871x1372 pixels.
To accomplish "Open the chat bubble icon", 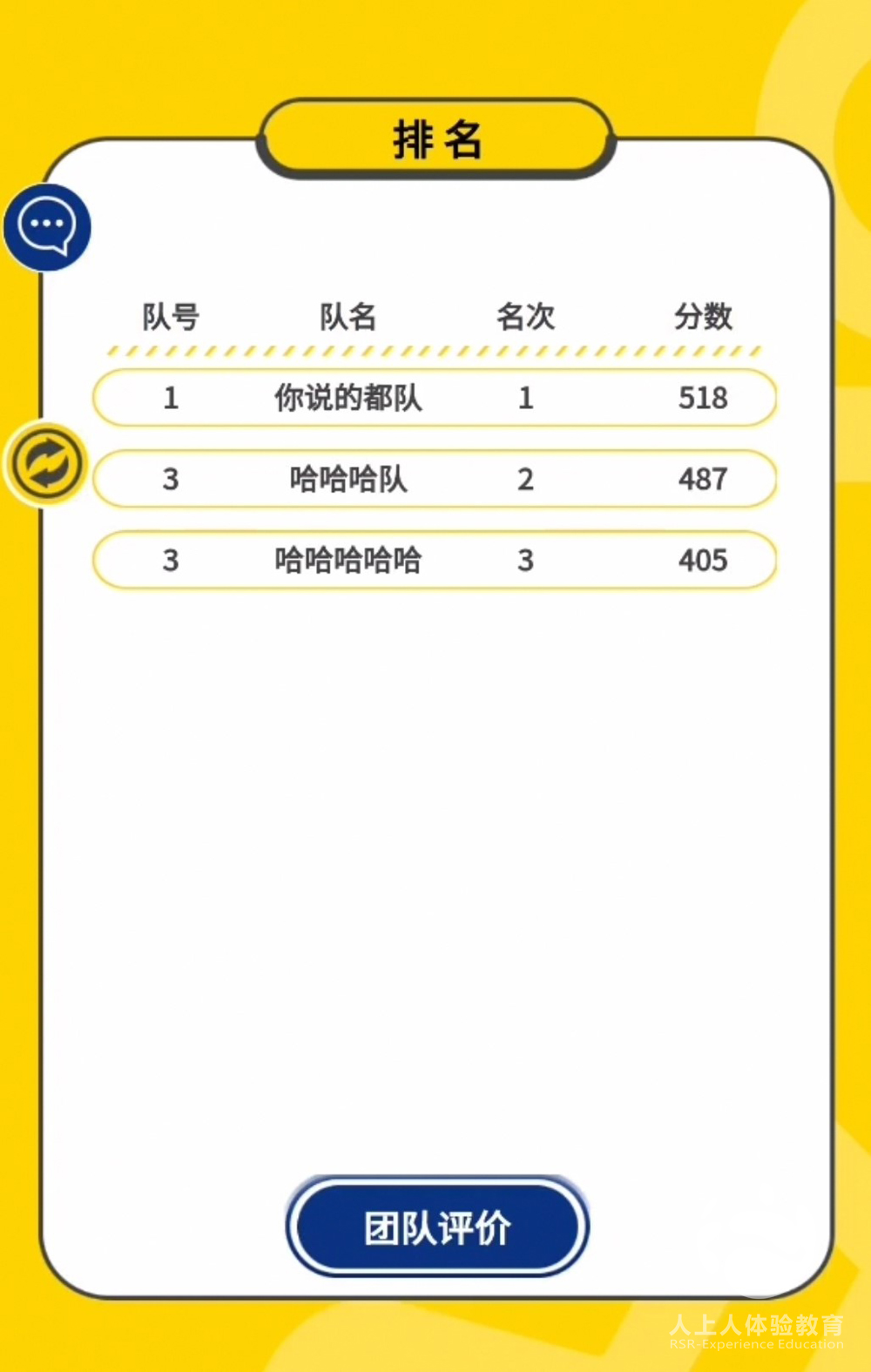I will [x=47, y=227].
